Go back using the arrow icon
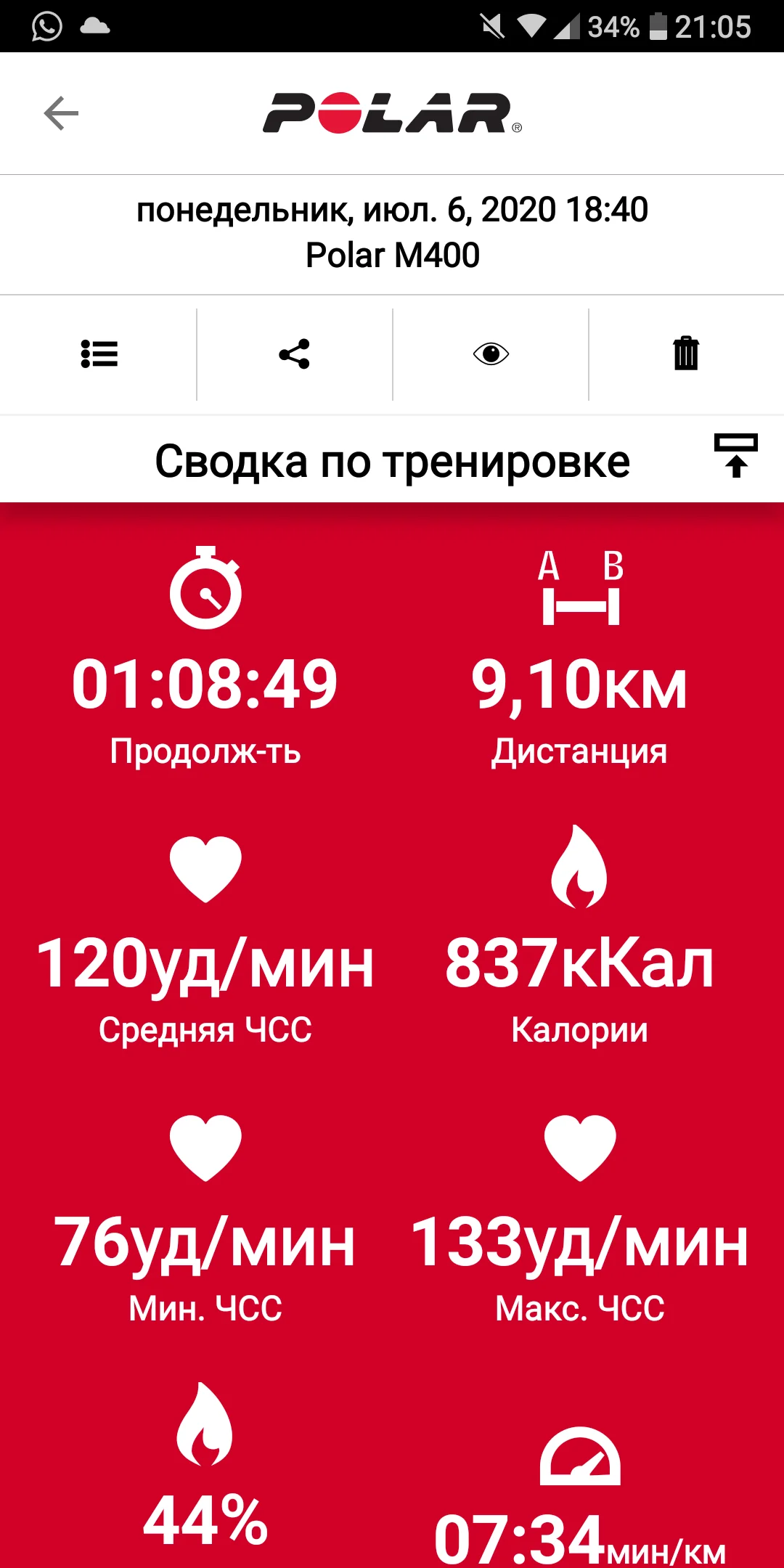The width and height of the screenshot is (784, 1568). 61,113
